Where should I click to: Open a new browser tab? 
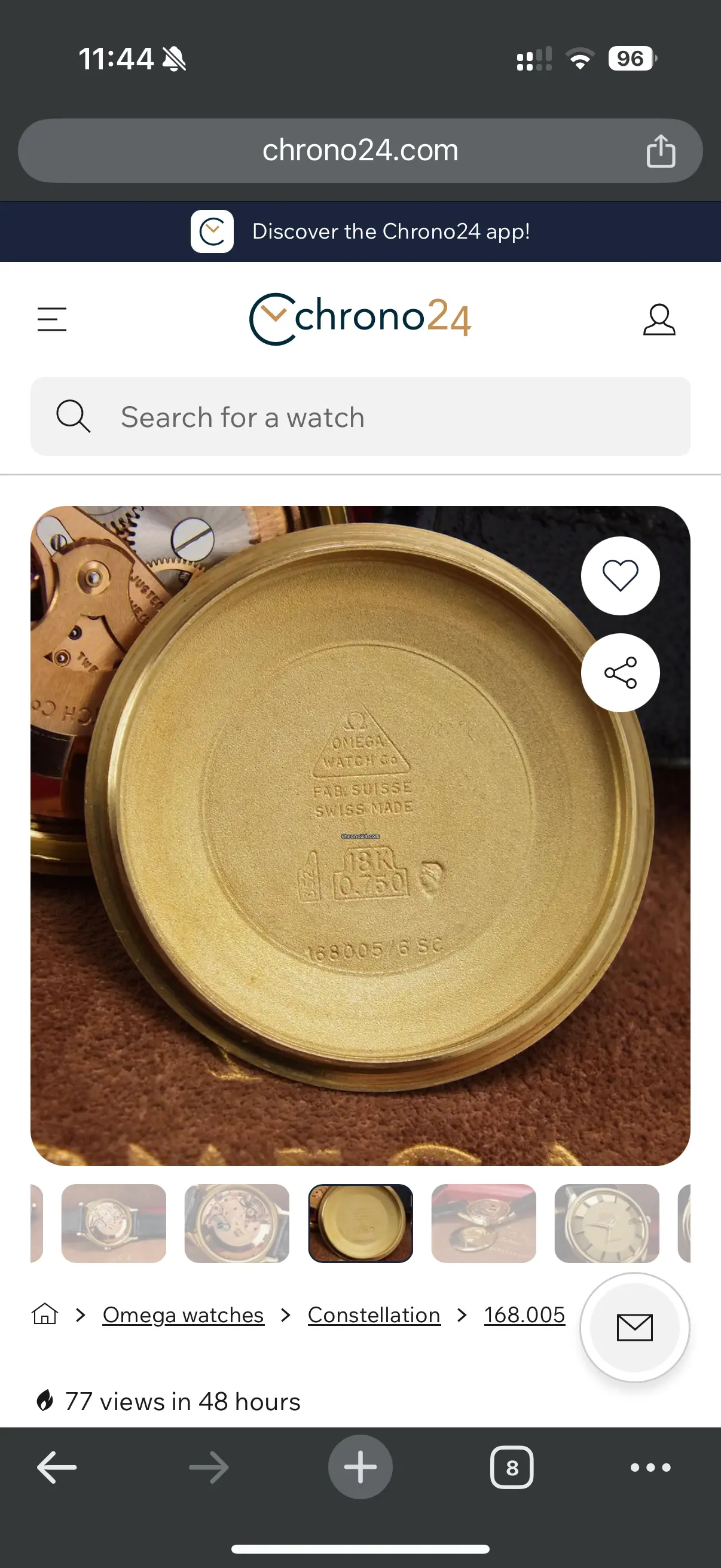(360, 1468)
